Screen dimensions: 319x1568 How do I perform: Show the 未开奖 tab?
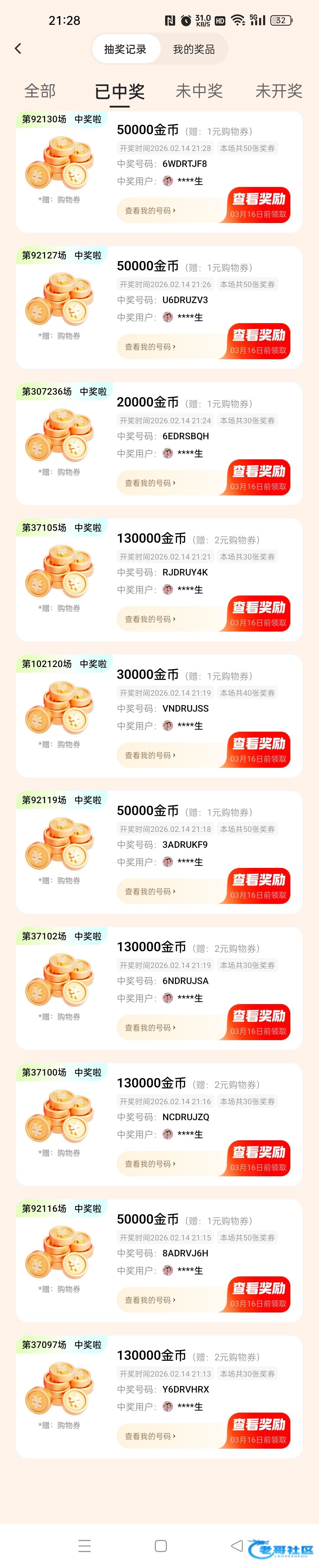tap(279, 91)
